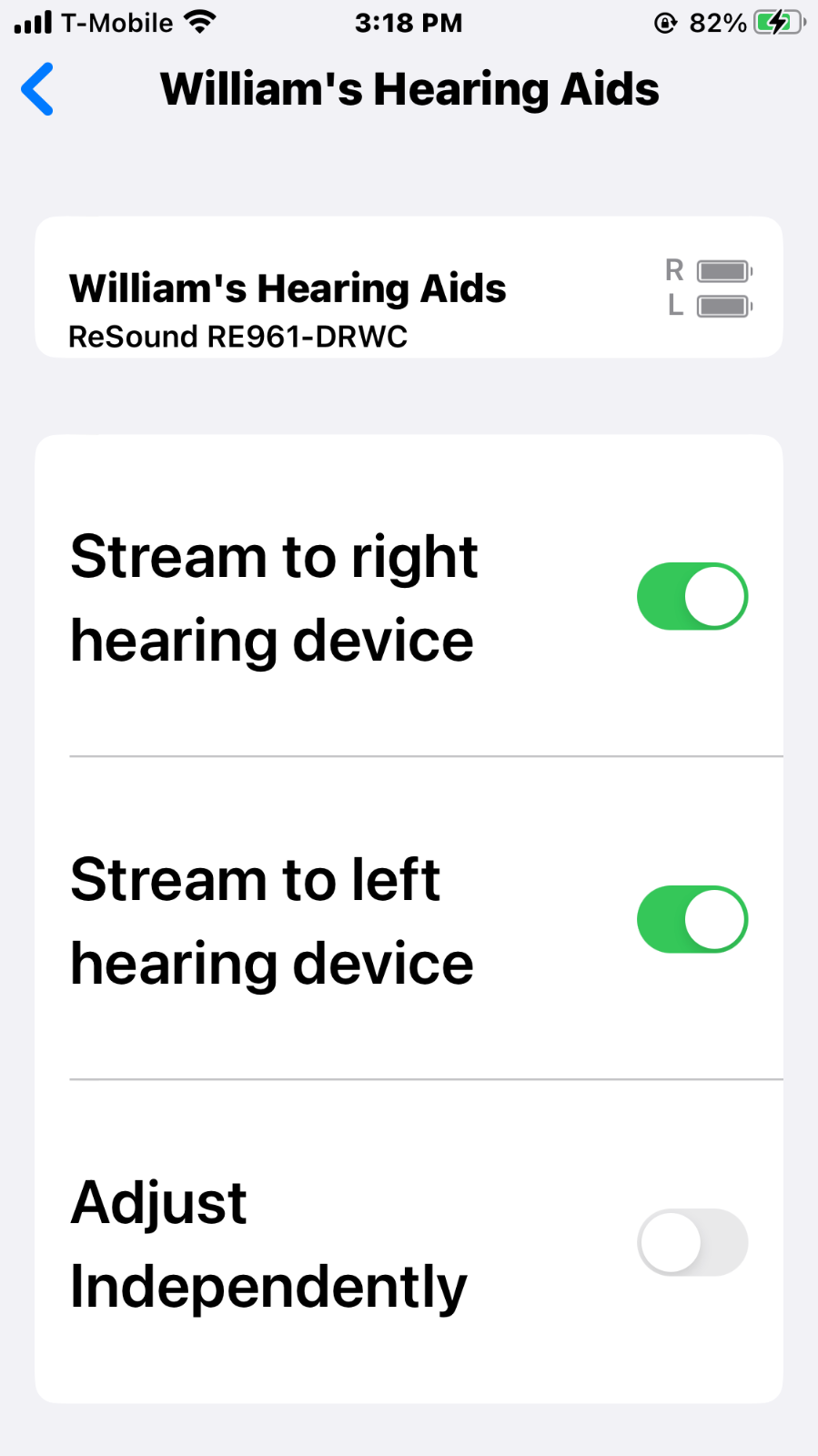Disable streaming to right hearing device
The image size is (818, 1456).
pos(692,596)
